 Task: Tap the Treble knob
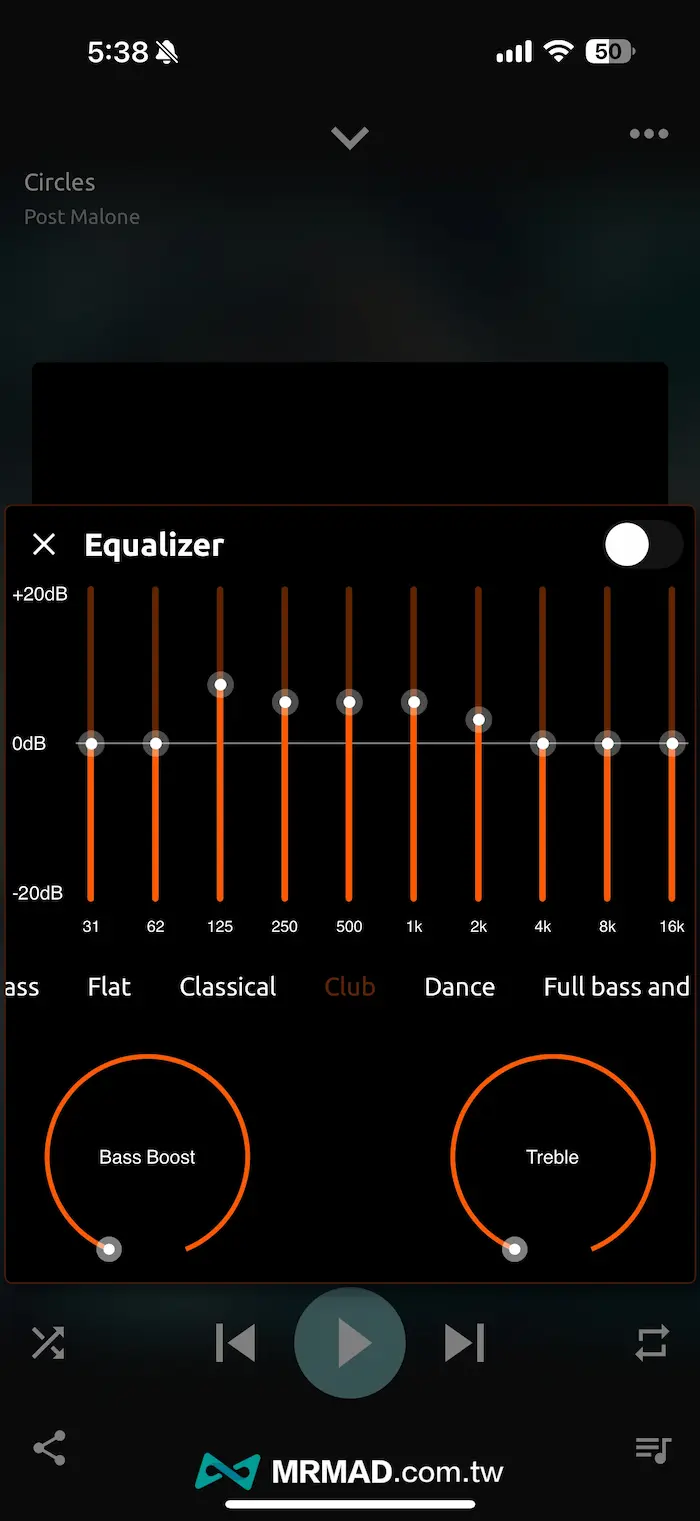(514, 1248)
